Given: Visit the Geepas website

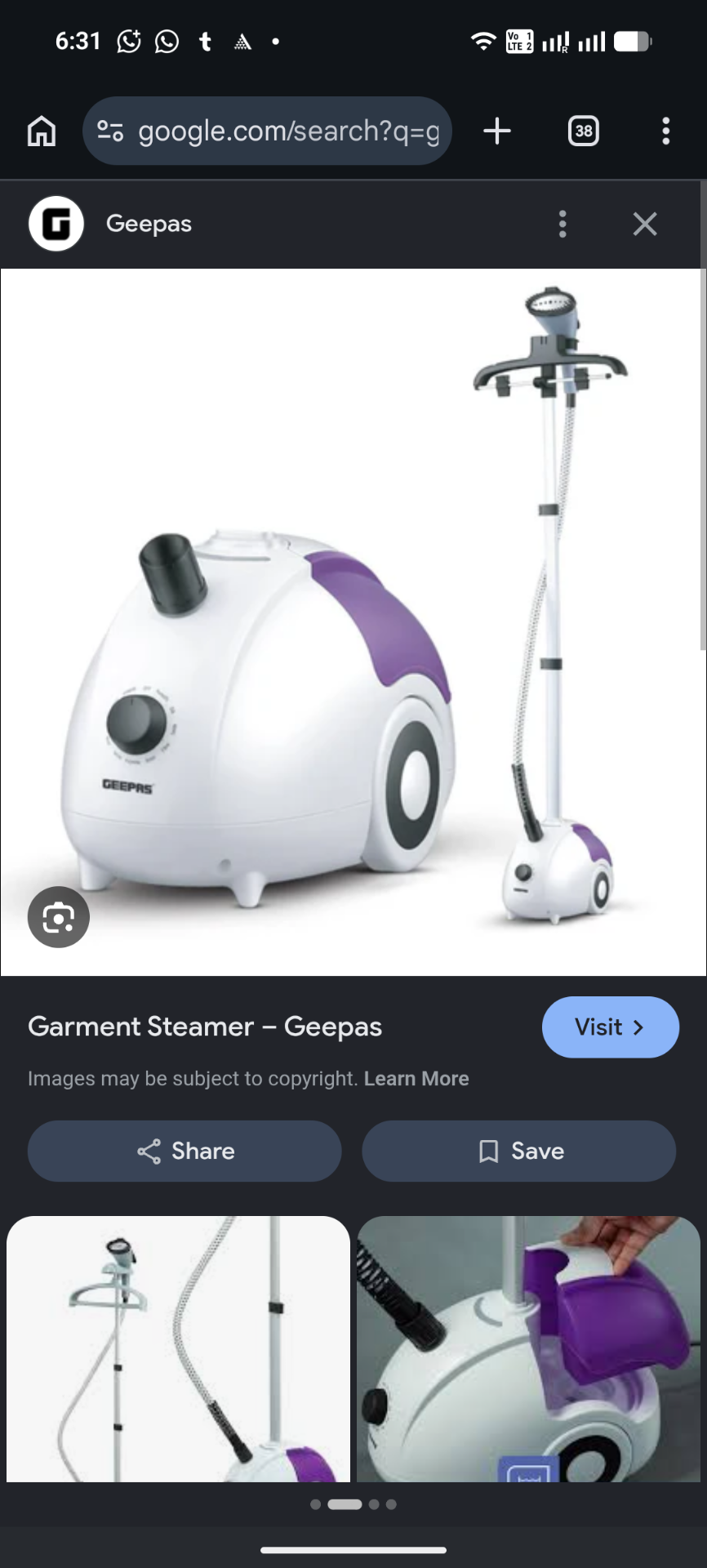Looking at the screenshot, I should click(x=610, y=1027).
